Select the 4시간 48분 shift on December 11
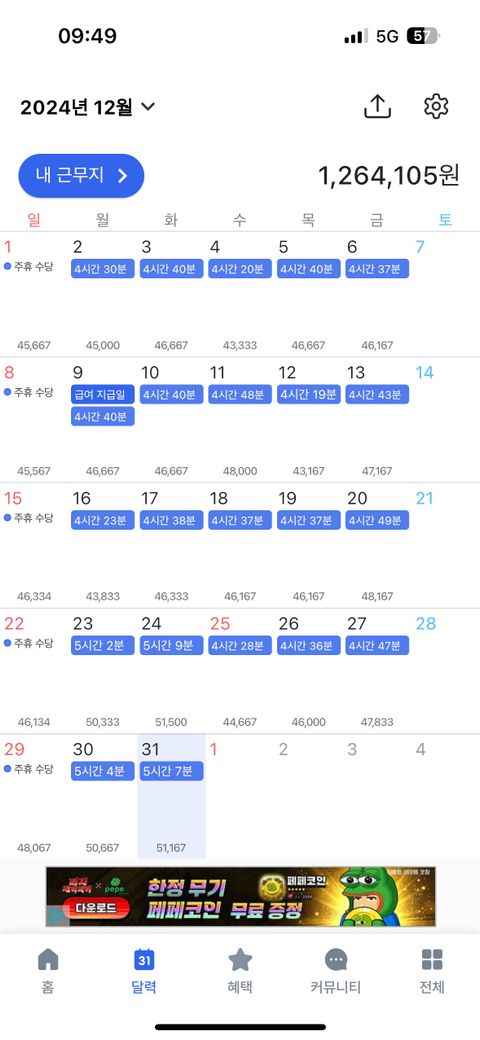Screen dimensions: 480x1040 240,395
